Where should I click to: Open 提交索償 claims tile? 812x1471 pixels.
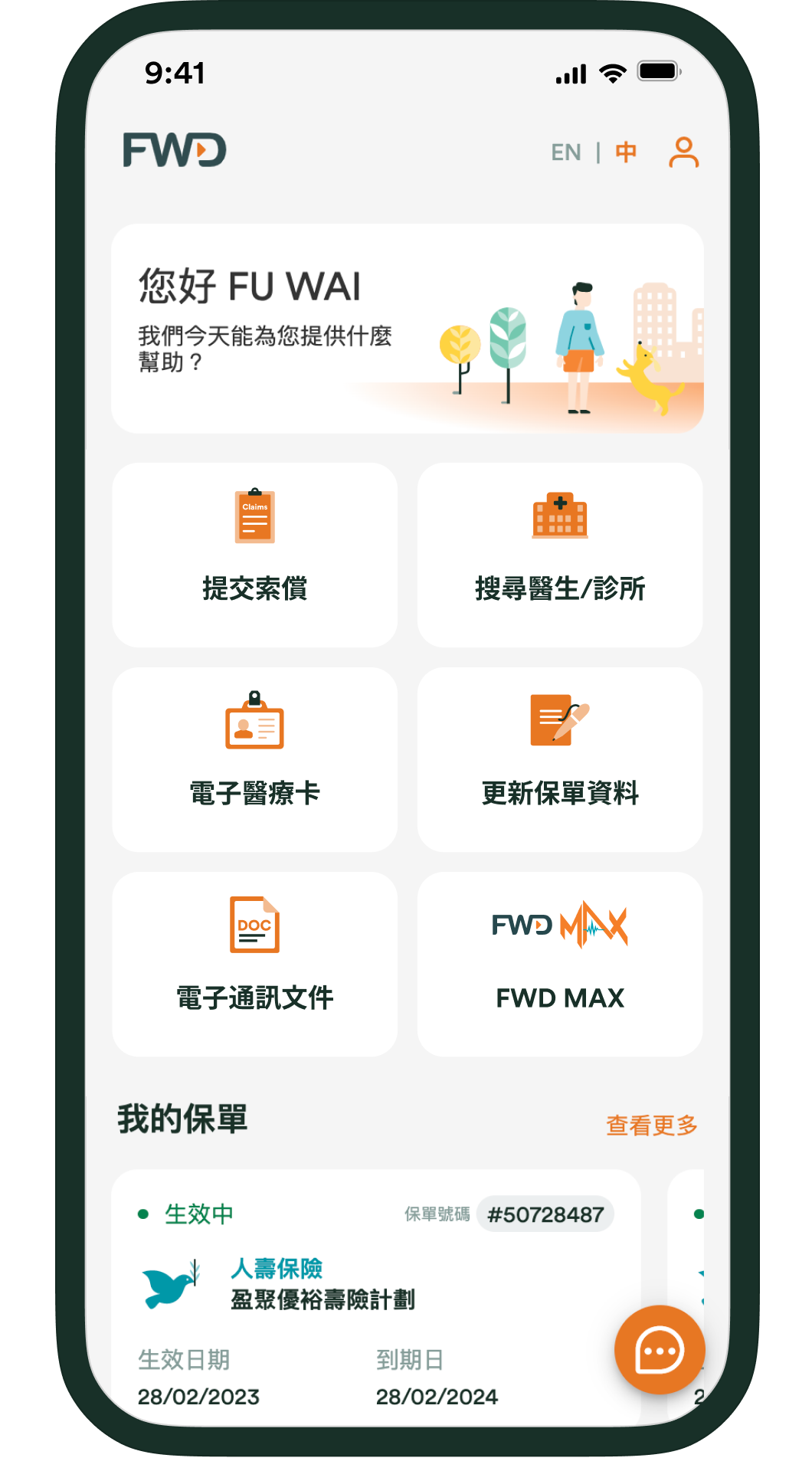(254, 555)
